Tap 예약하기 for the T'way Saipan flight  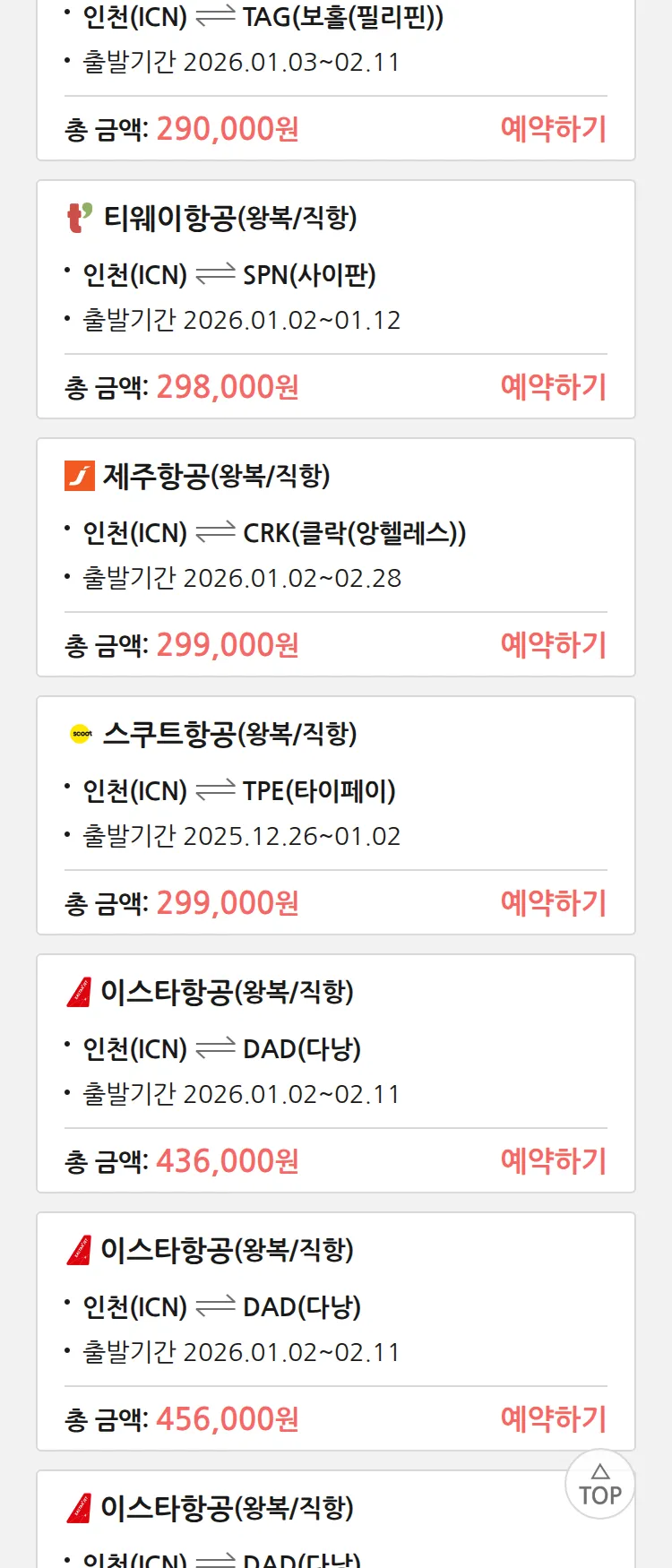553,387
